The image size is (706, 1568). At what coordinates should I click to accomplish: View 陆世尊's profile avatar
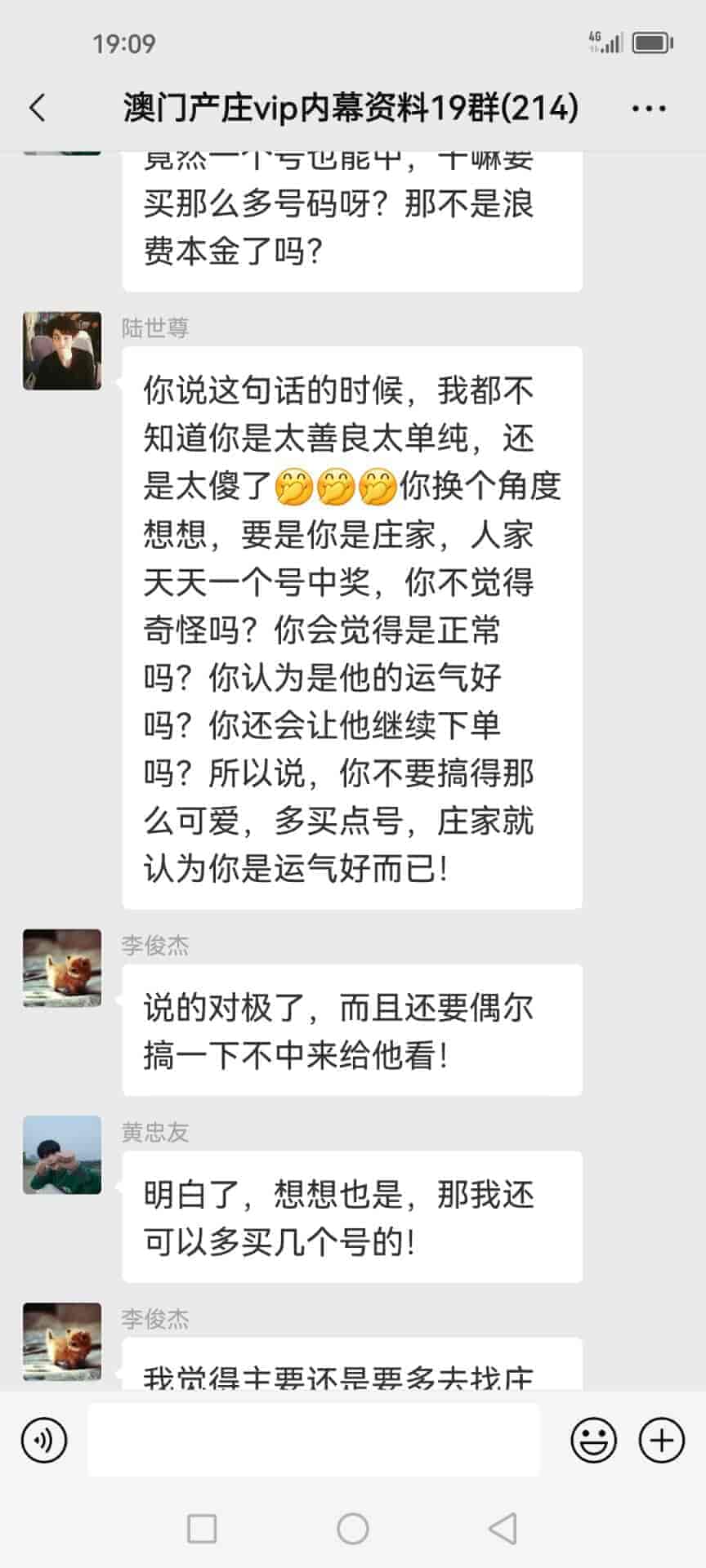point(62,350)
